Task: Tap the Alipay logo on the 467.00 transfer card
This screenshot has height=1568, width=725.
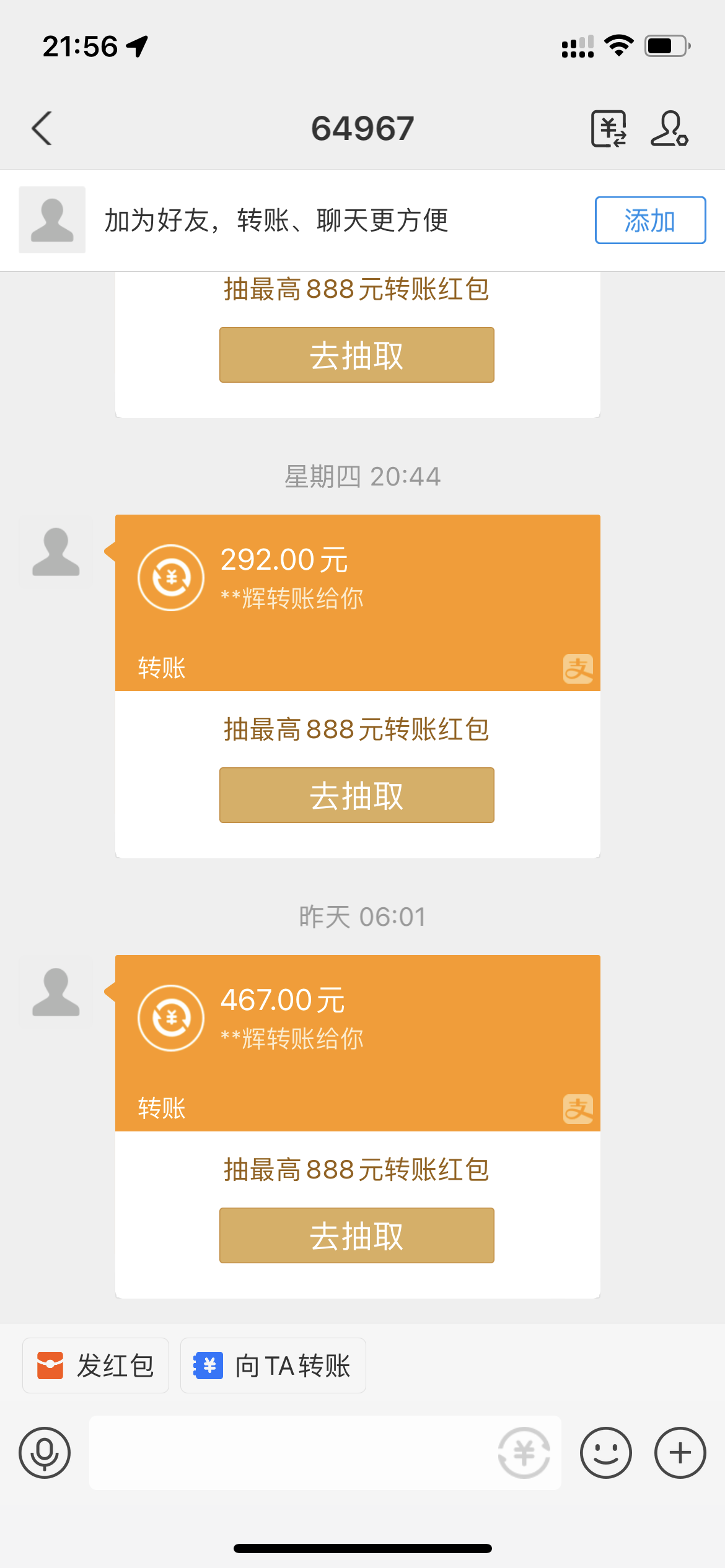Action: pyautogui.click(x=578, y=1108)
